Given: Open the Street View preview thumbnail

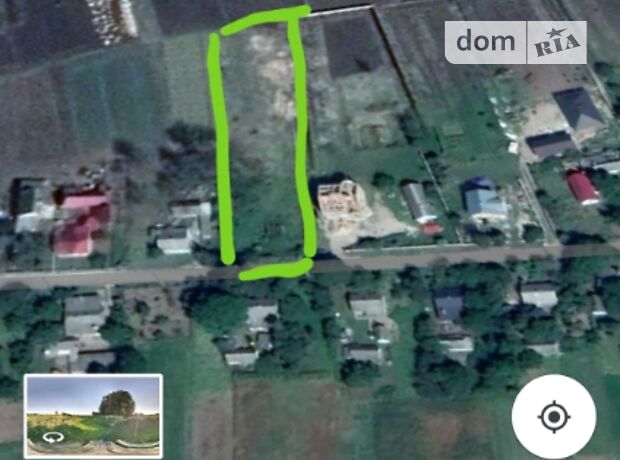Looking at the screenshot, I should pyautogui.click(x=93, y=413).
